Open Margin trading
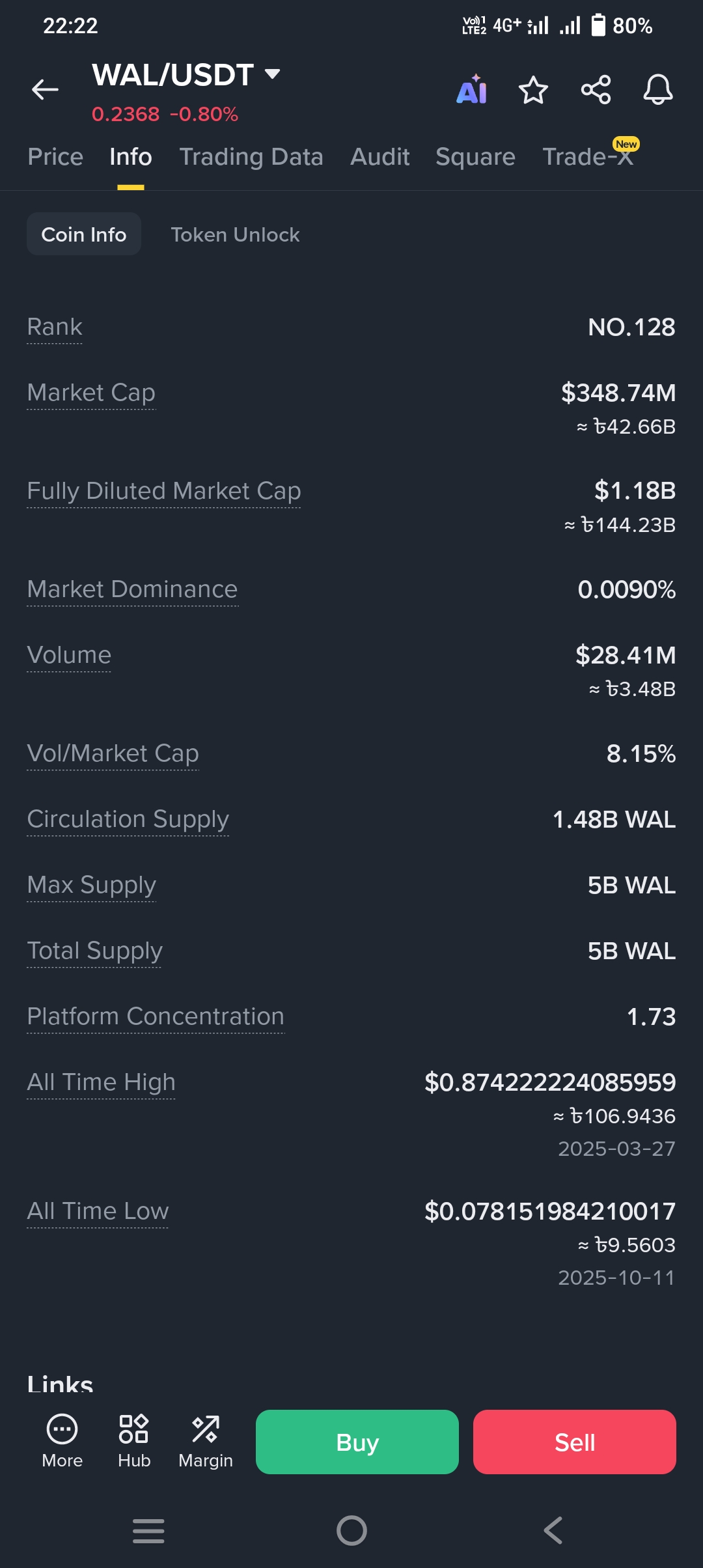The height and width of the screenshot is (1568, 703). (206, 1441)
